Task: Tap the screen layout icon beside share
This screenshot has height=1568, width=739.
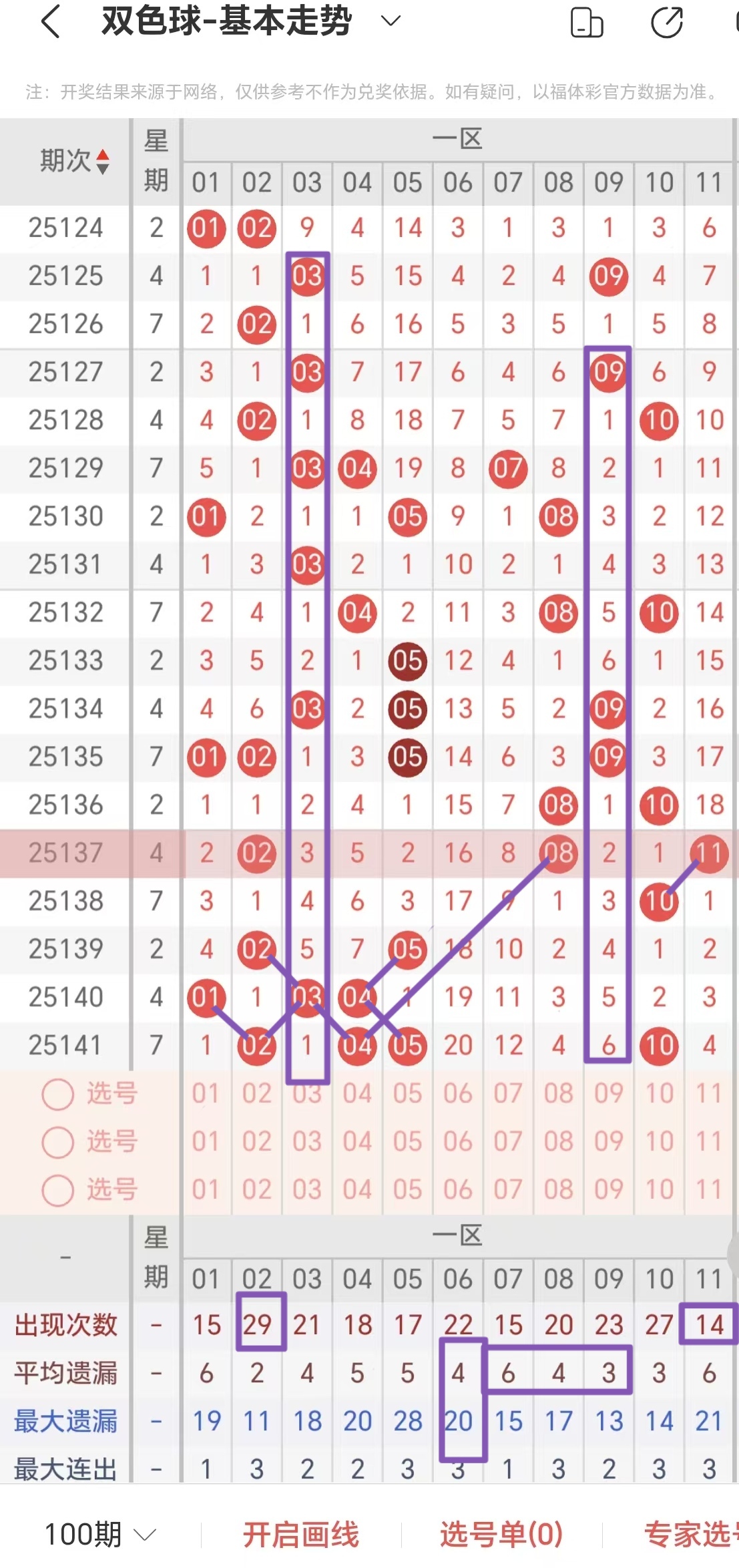Action: (587, 22)
